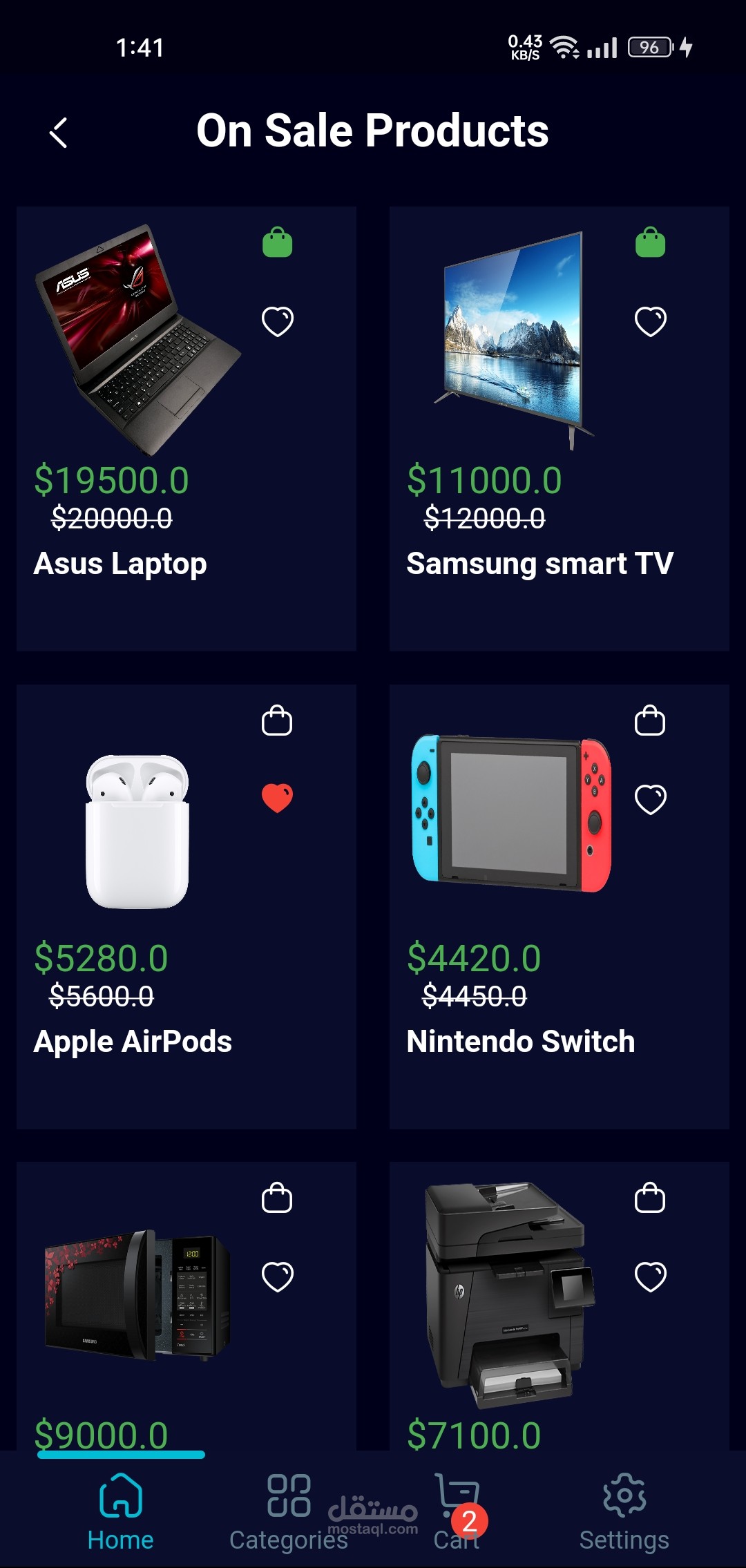This screenshot has height=1568, width=746.
Task: Like the $7100.0 HP printer
Action: click(650, 1277)
